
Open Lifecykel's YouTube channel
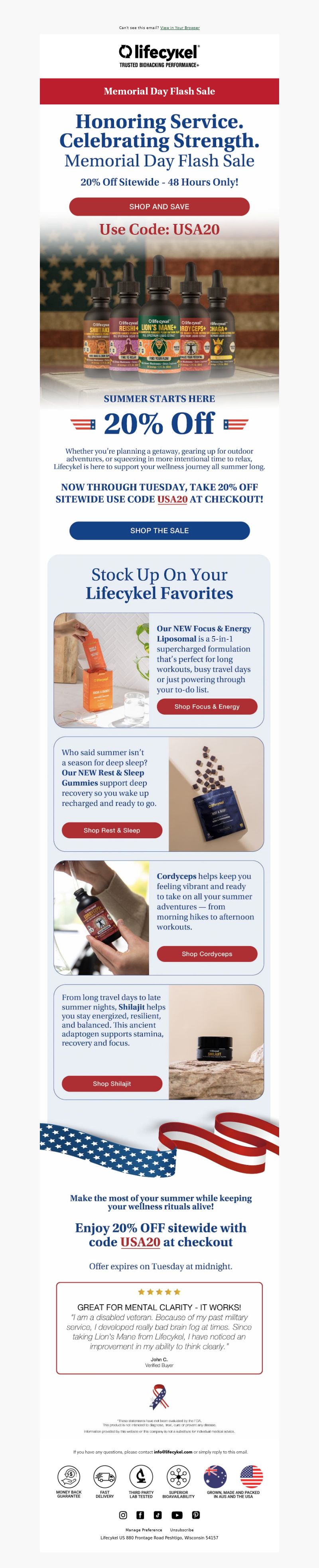click(177, 1515)
